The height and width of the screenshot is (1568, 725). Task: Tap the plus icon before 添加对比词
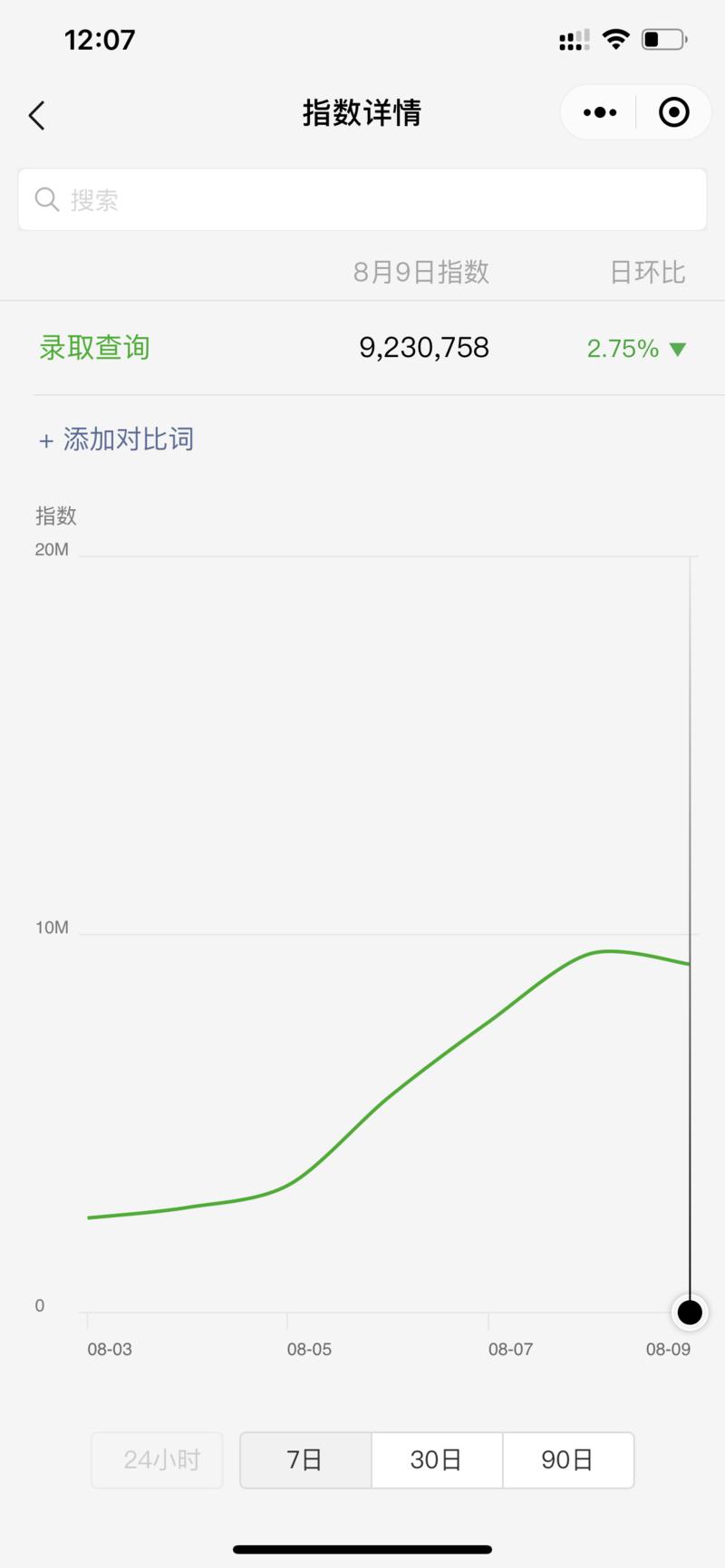pos(45,439)
